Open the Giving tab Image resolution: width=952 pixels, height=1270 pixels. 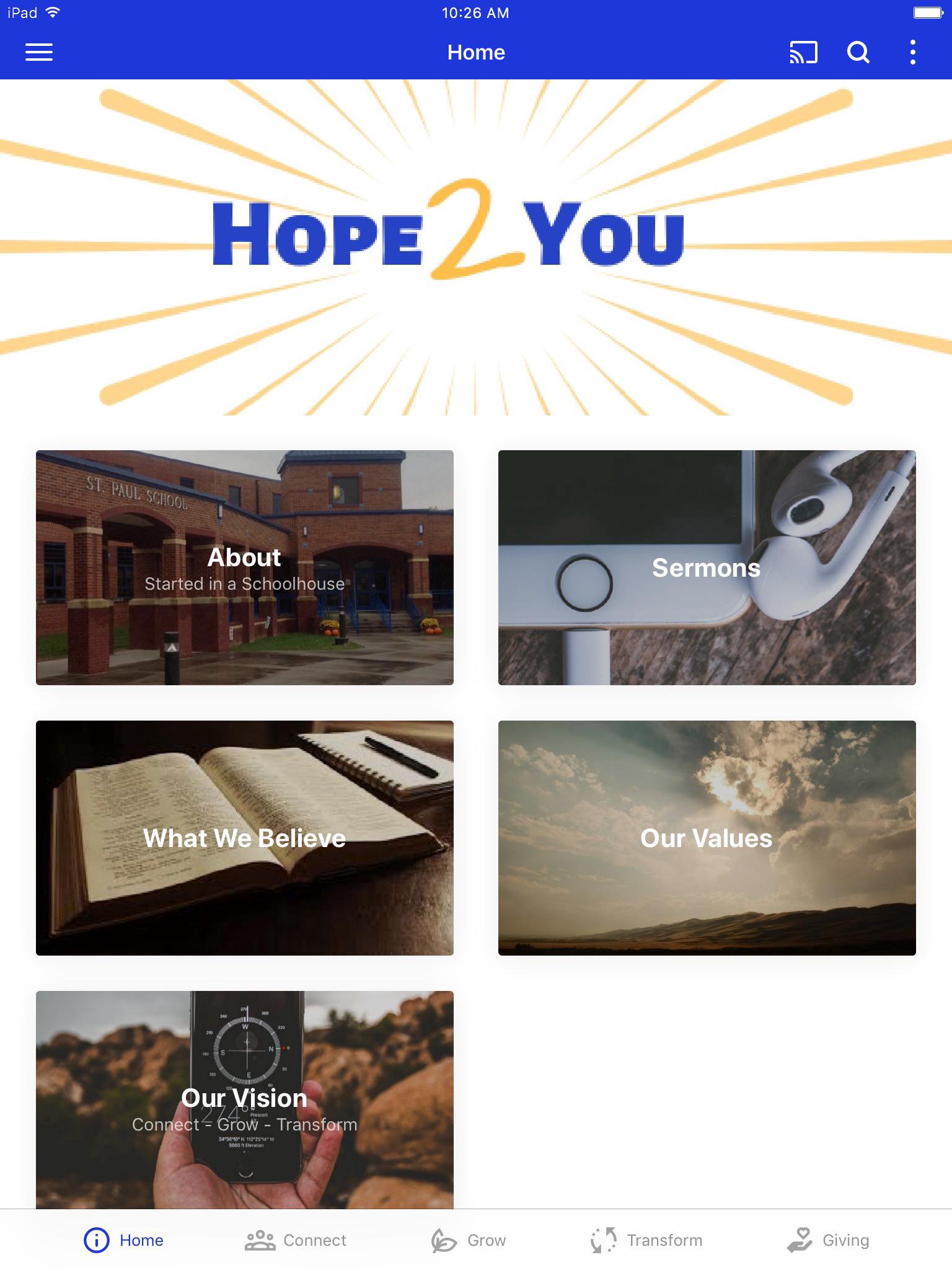pyautogui.click(x=828, y=1240)
